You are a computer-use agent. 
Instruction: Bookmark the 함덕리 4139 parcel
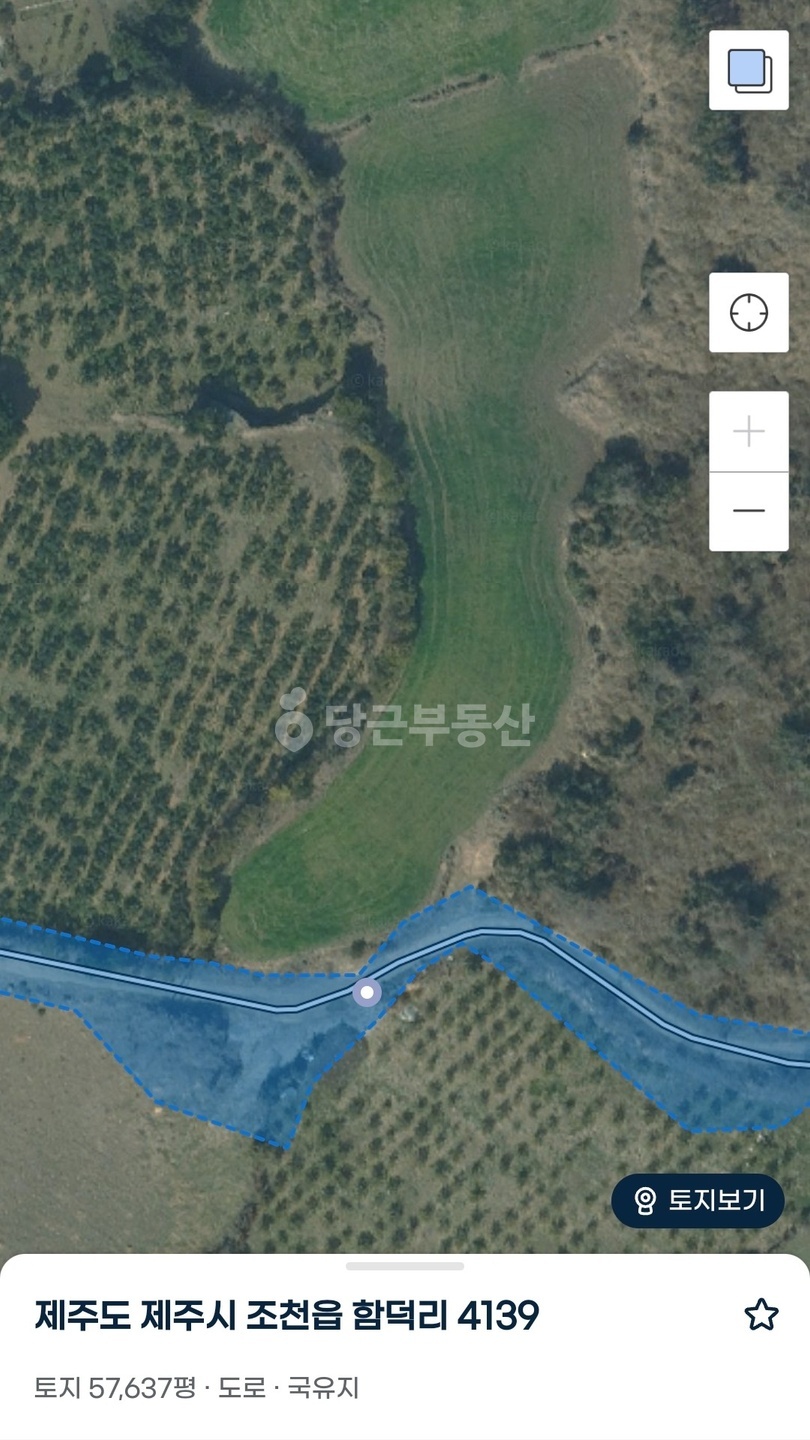tap(761, 1315)
